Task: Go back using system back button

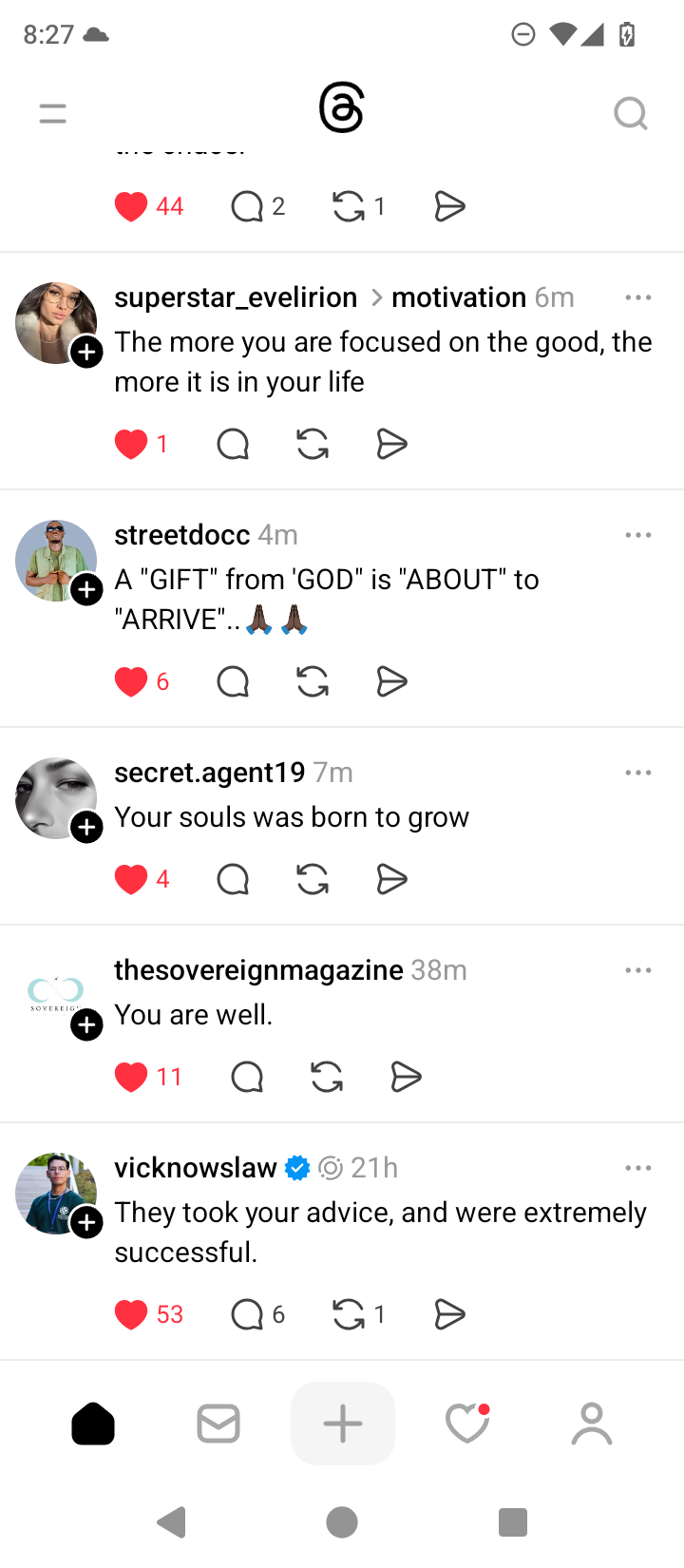Action: pos(172,1522)
